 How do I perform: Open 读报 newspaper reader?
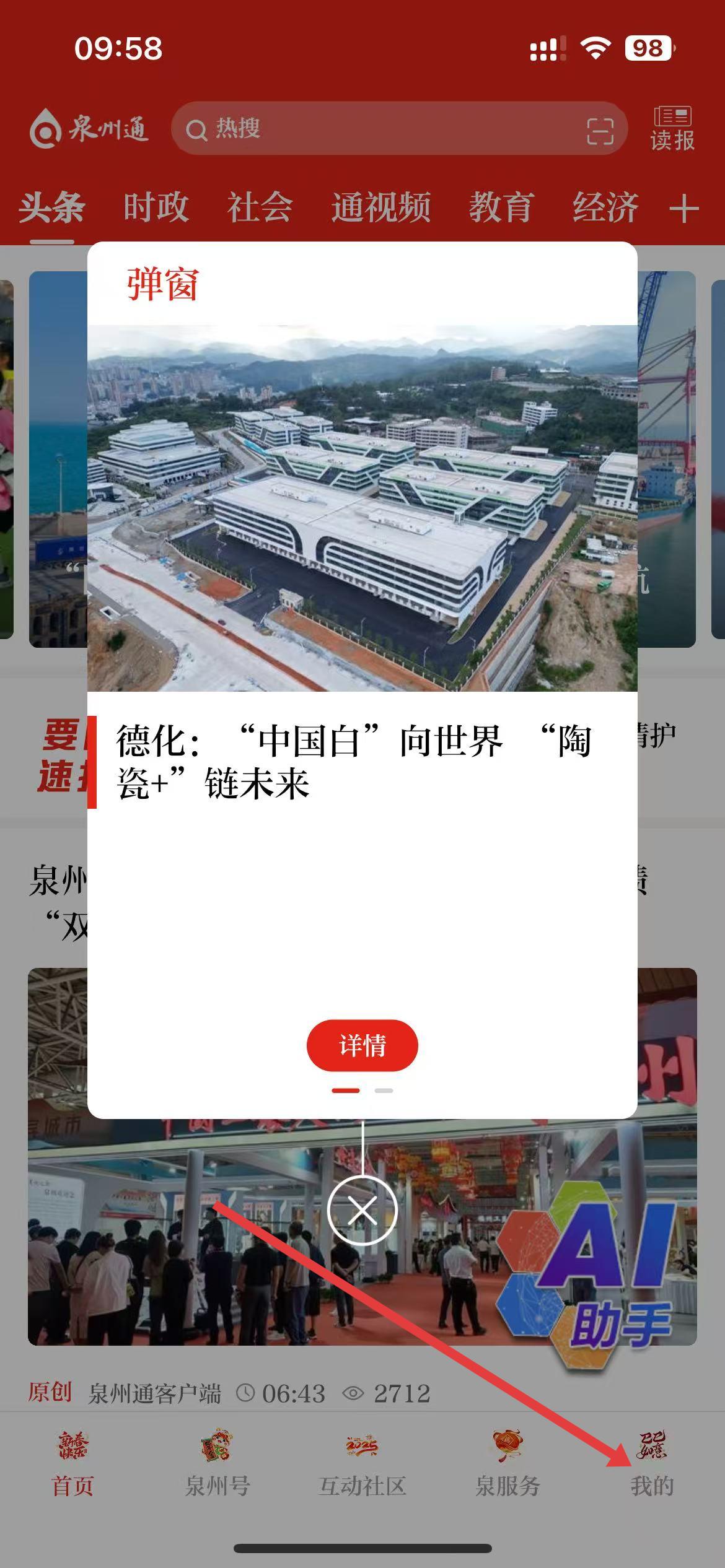tap(672, 129)
